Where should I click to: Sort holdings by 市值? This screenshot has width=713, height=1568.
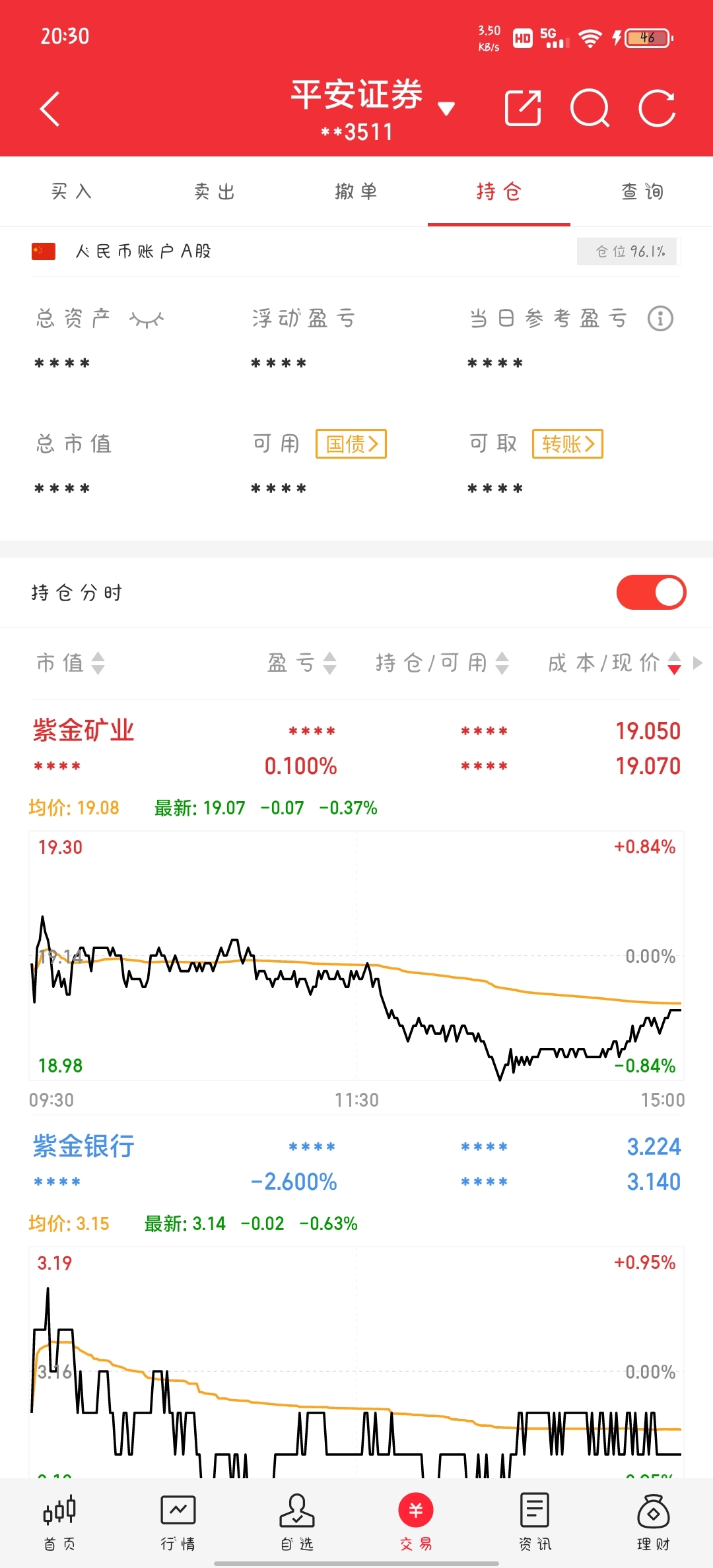(71, 663)
